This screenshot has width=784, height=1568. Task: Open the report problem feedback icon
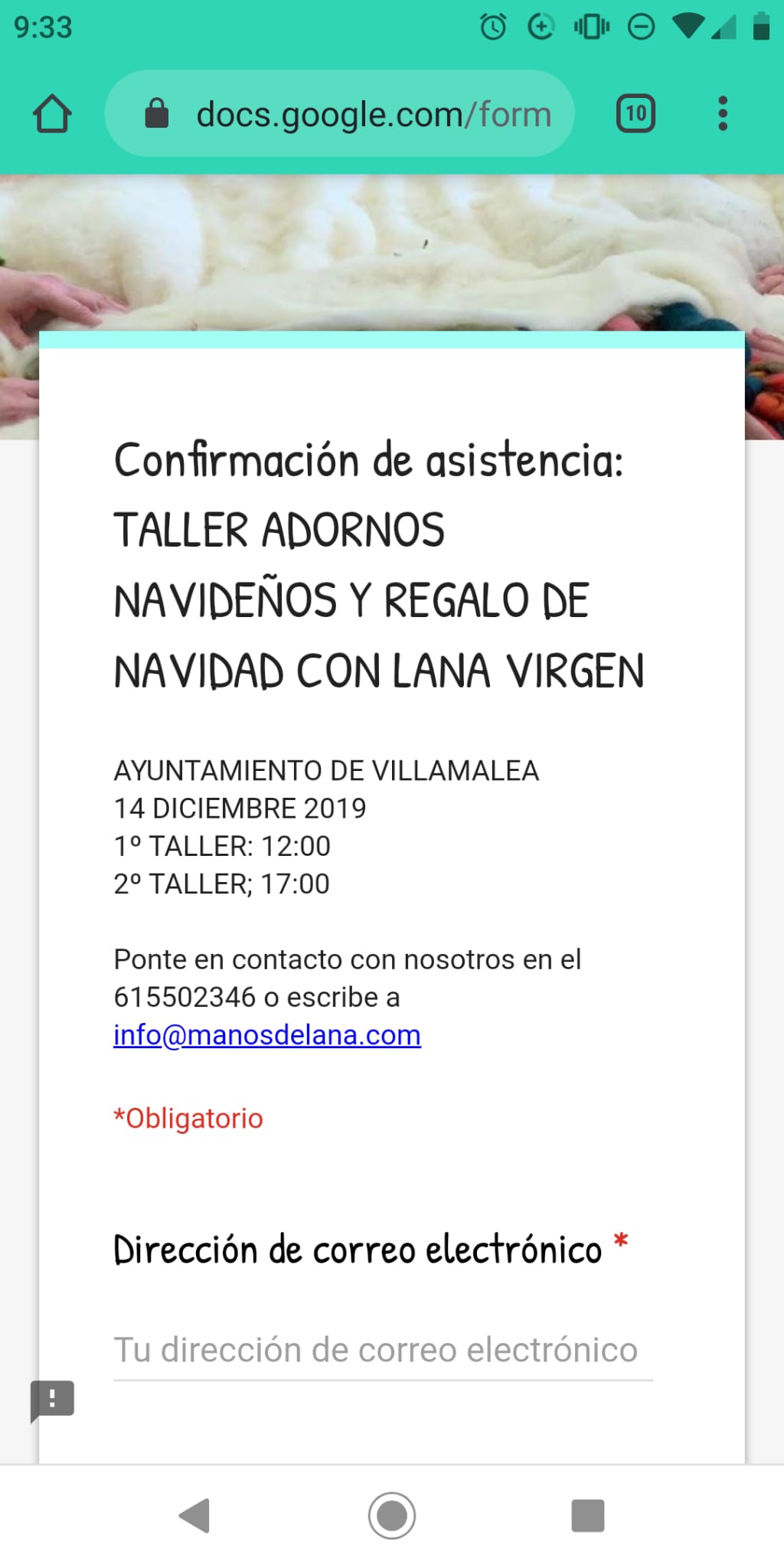[x=52, y=1400]
